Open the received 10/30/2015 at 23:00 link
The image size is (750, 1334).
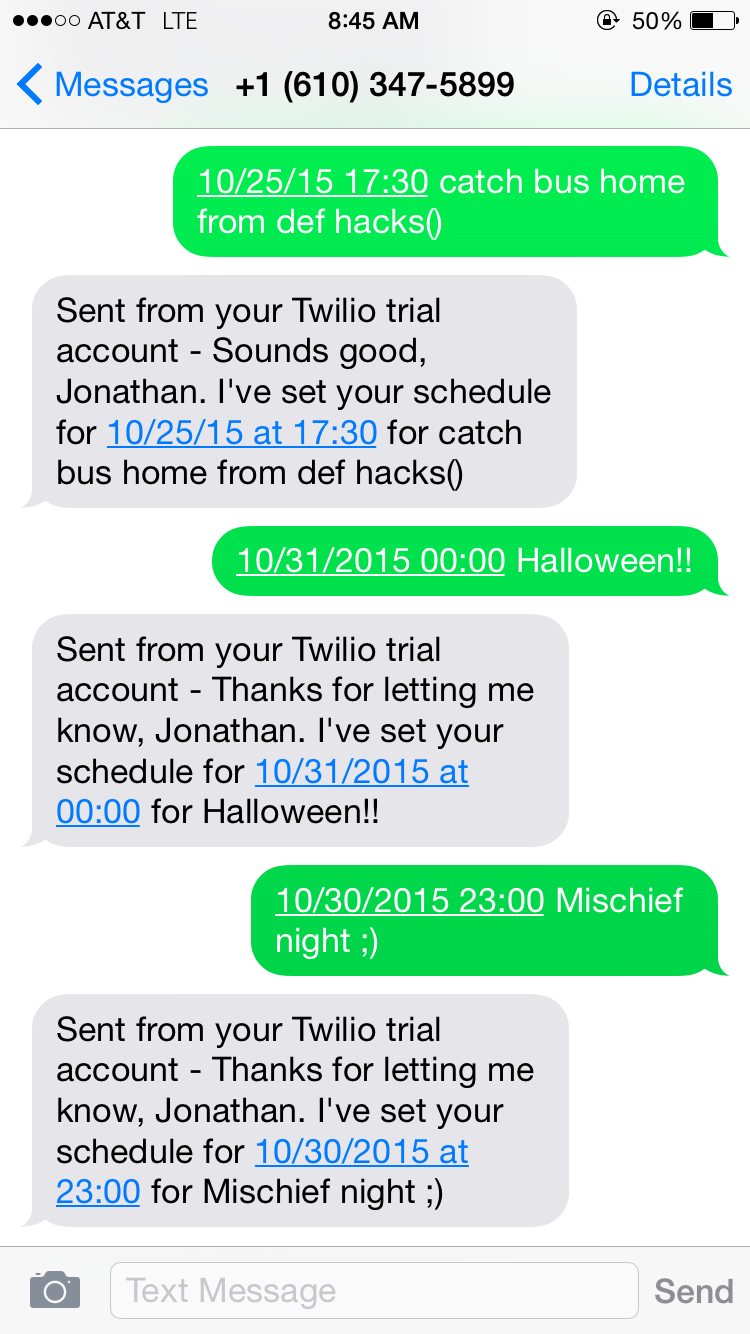361,1152
